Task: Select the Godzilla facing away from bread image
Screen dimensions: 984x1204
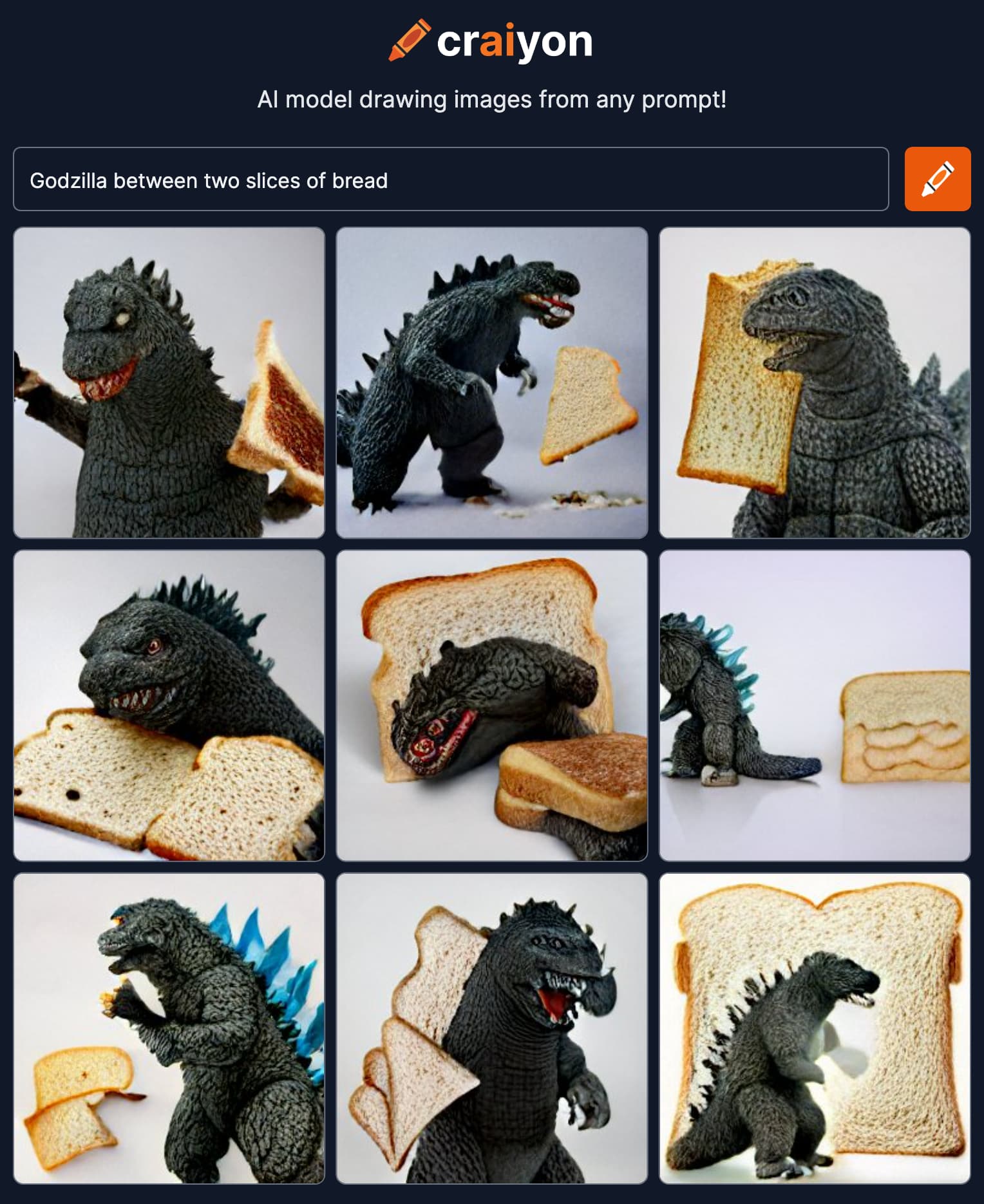Action: 814,706
